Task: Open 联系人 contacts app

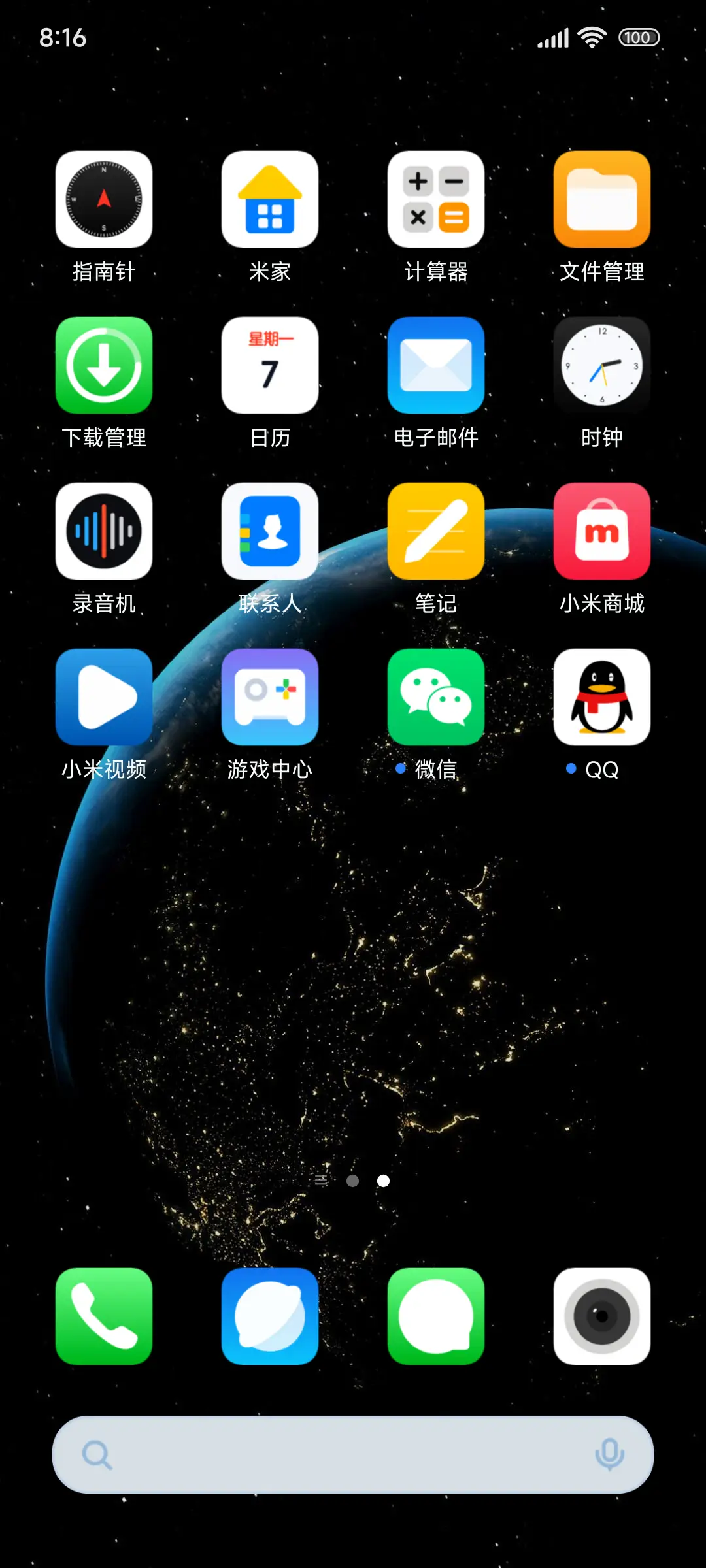Action: coord(270,532)
